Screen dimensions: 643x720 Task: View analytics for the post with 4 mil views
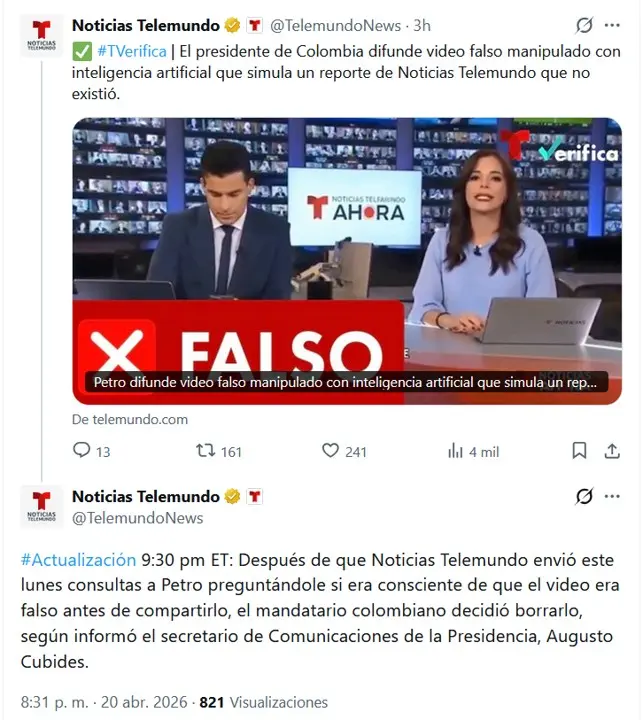click(x=456, y=451)
